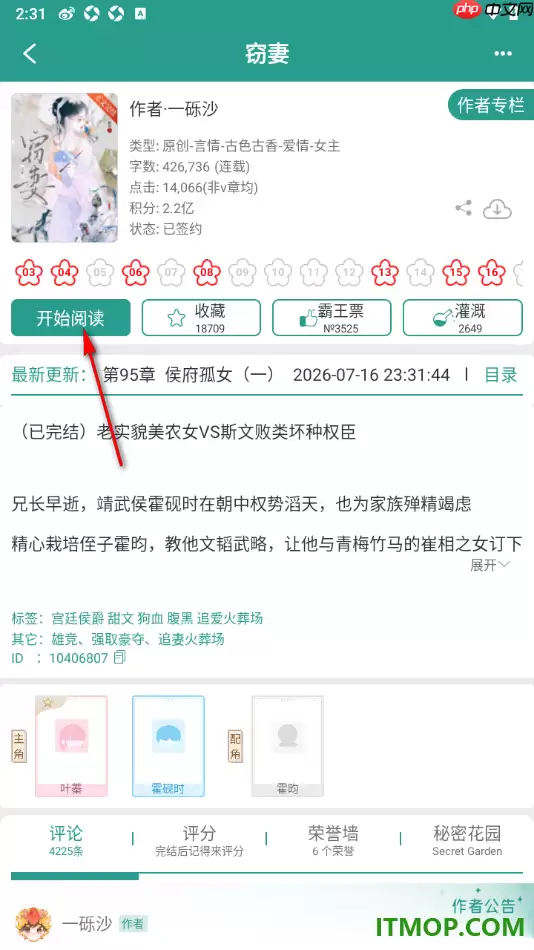The width and height of the screenshot is (534, 950).
Task: Open the 作者专栏 author column
Action: coord(491,105)
